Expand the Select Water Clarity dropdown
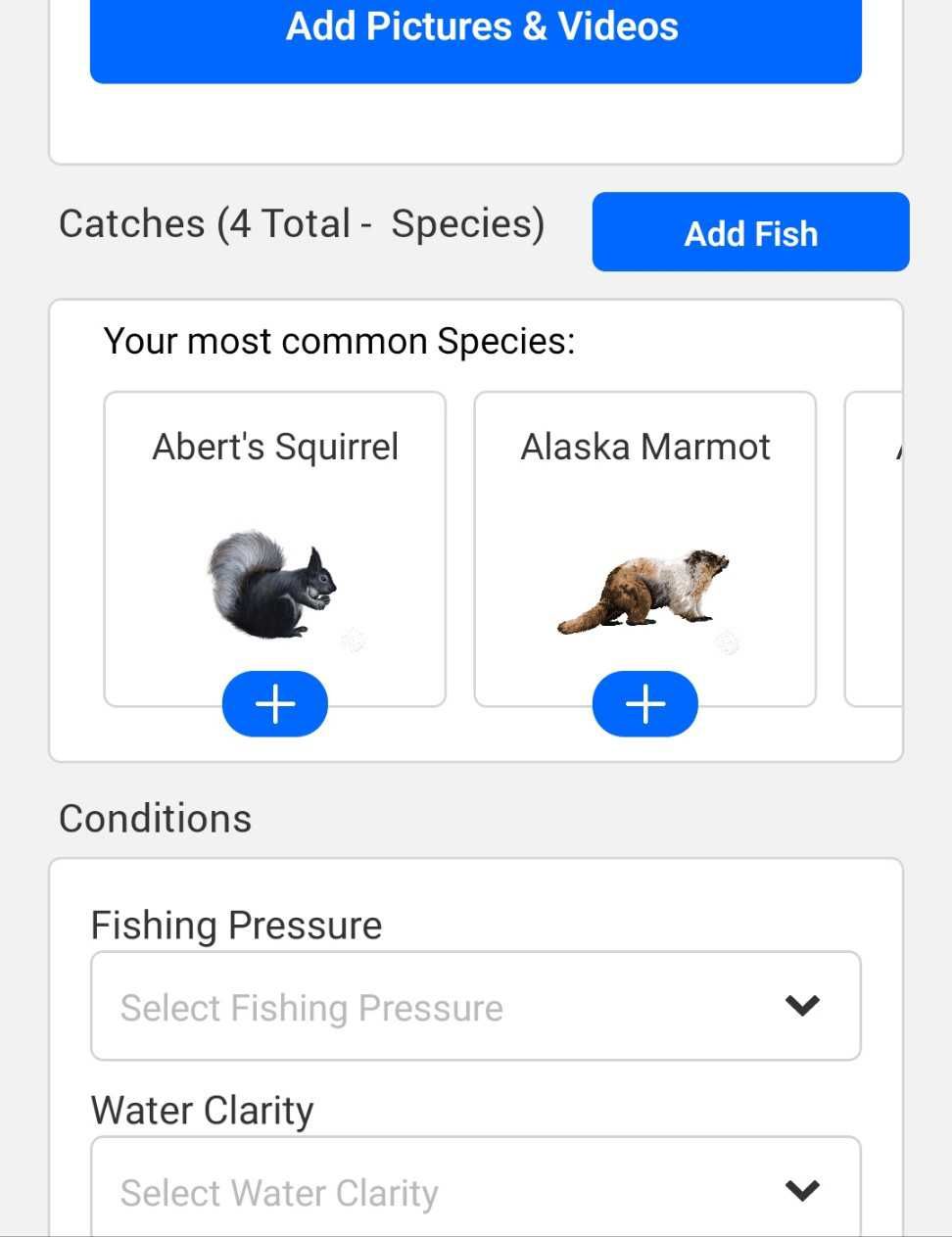Screen dimensions: 952x1237 (x=476, y=1189)
